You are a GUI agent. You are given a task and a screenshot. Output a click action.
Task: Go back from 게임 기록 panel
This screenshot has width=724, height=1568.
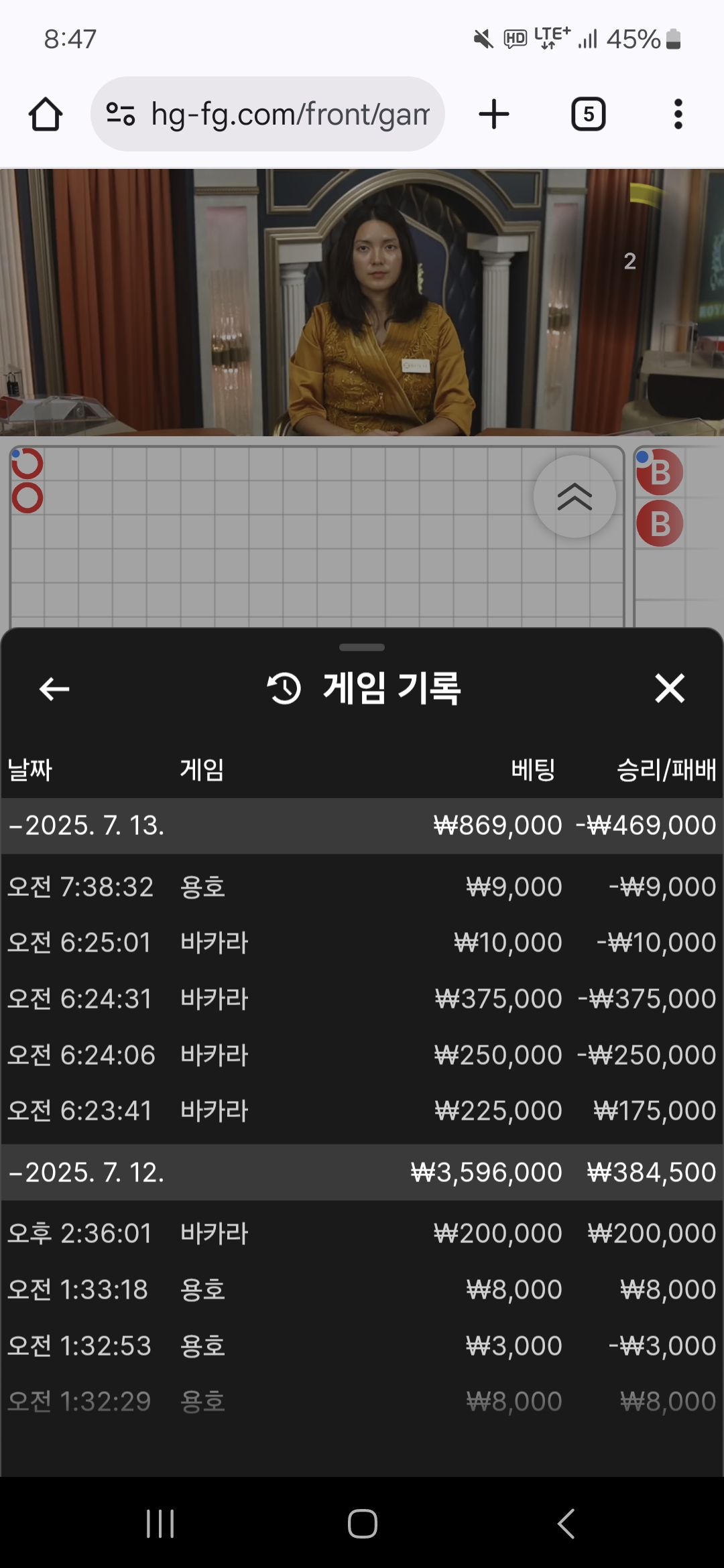point(54,688)
